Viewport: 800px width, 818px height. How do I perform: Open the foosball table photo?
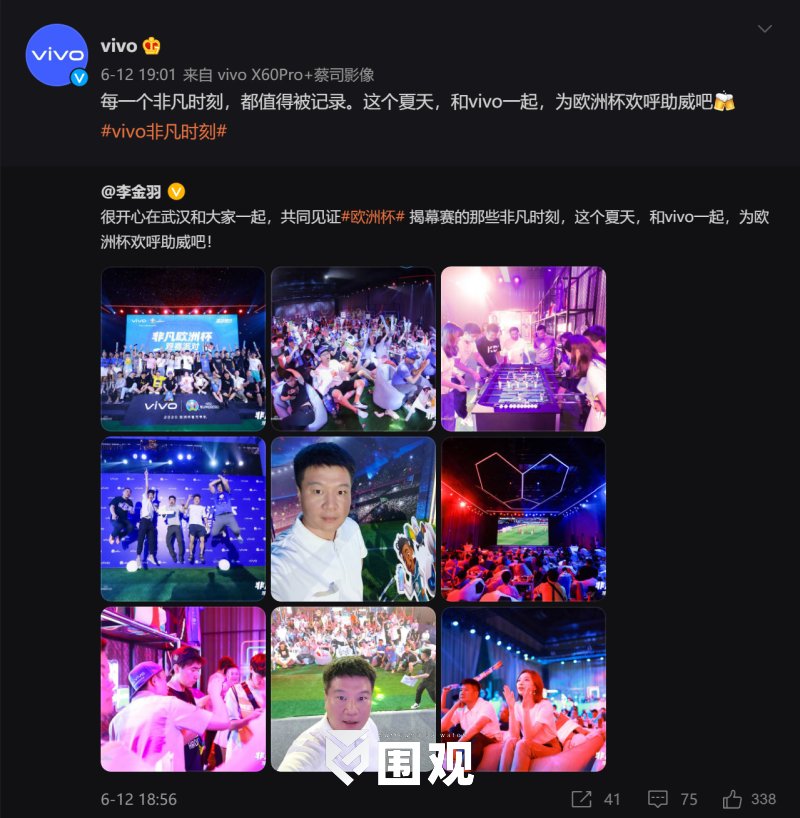point(523,349)
